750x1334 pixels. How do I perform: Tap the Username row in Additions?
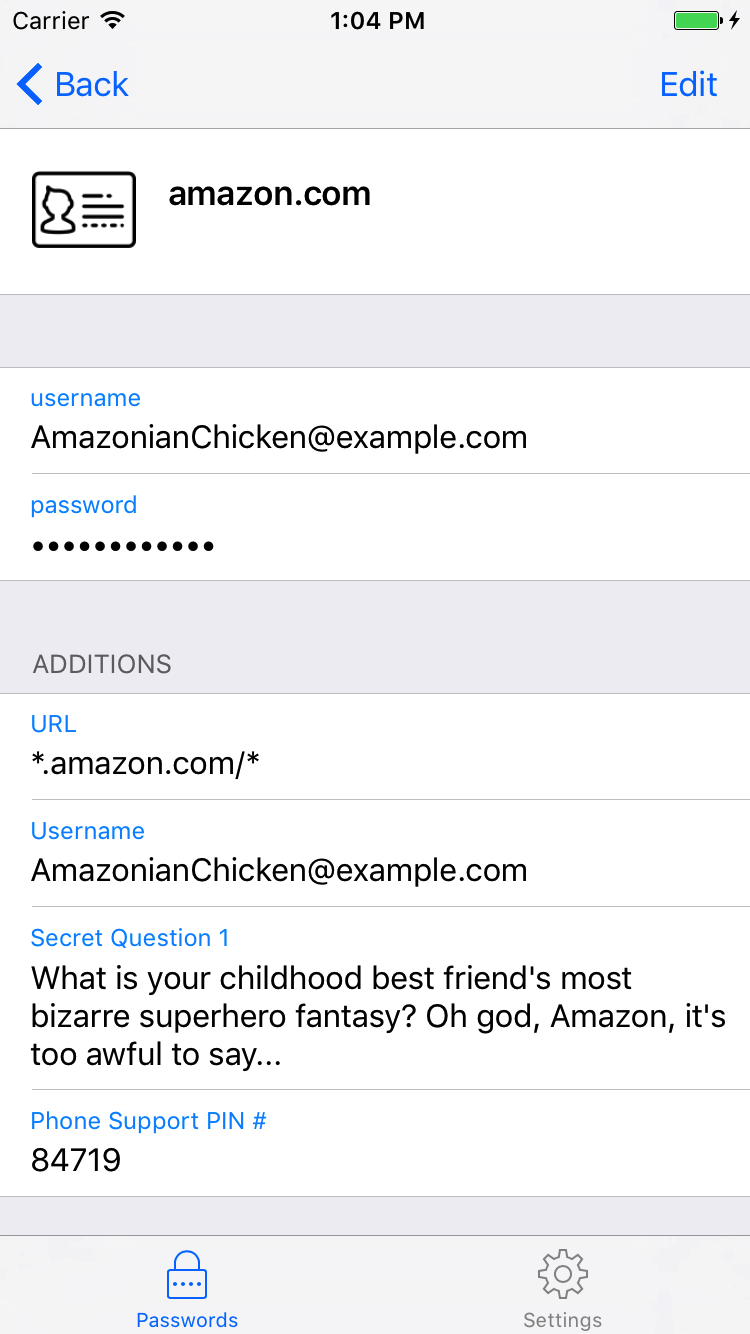[375, 854]
